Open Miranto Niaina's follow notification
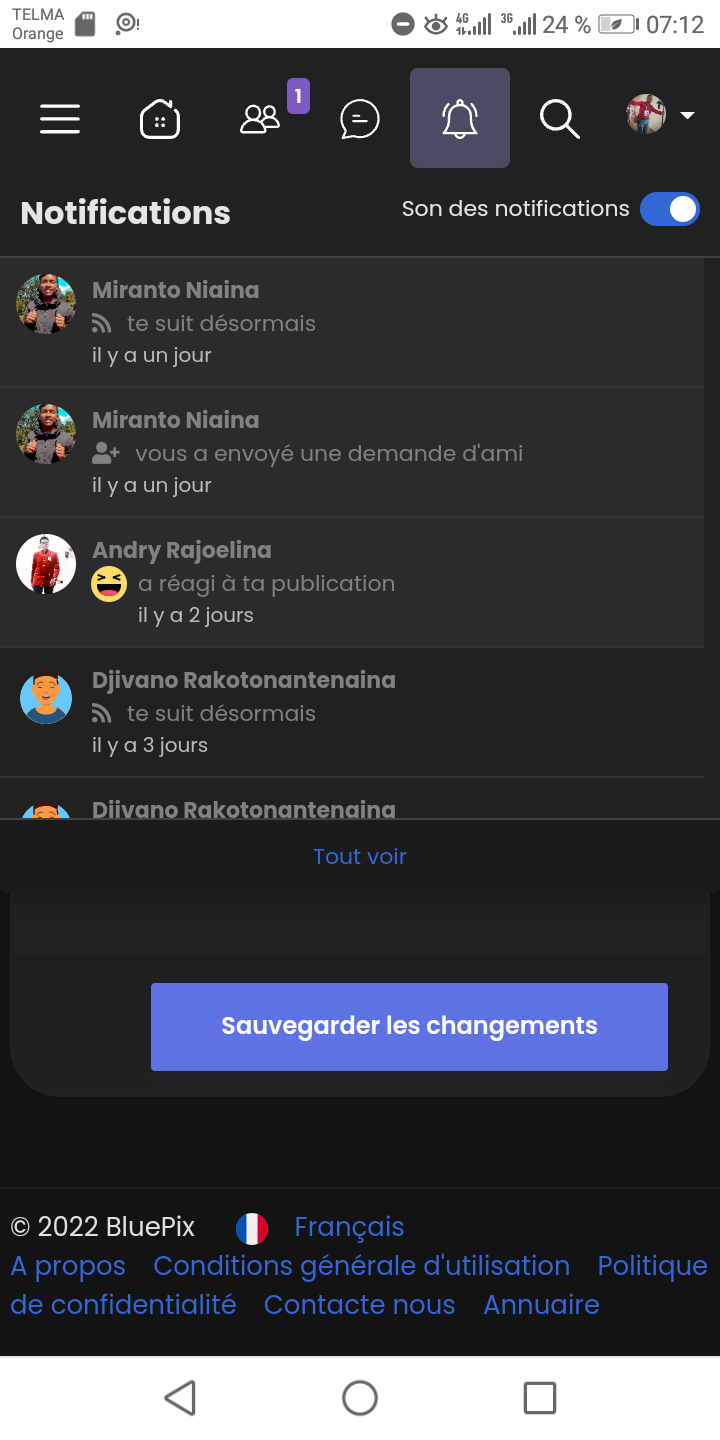Viewport: 720px width, 1440px height. (350, 322)
